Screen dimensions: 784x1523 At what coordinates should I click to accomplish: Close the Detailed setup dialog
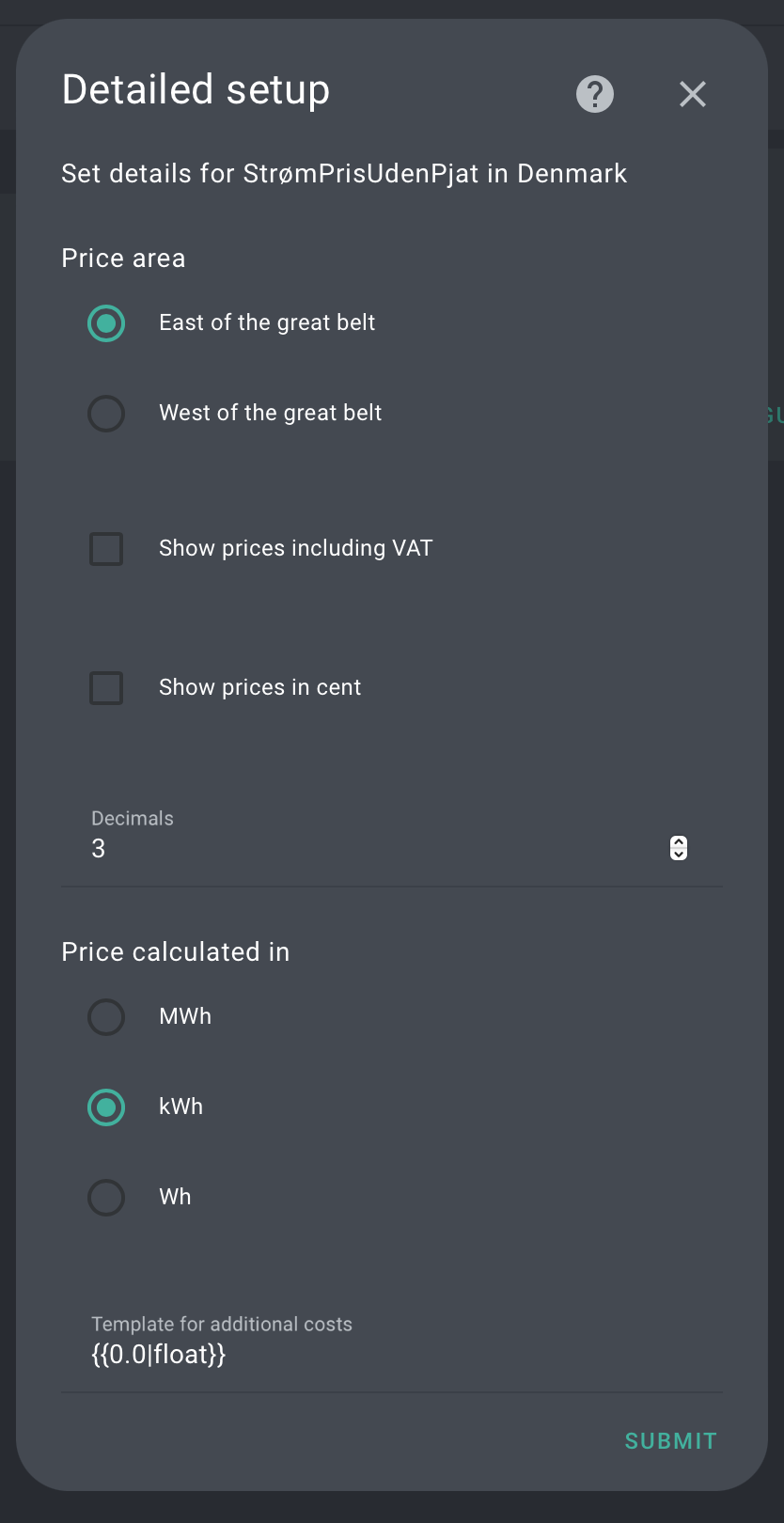[693, 94]
